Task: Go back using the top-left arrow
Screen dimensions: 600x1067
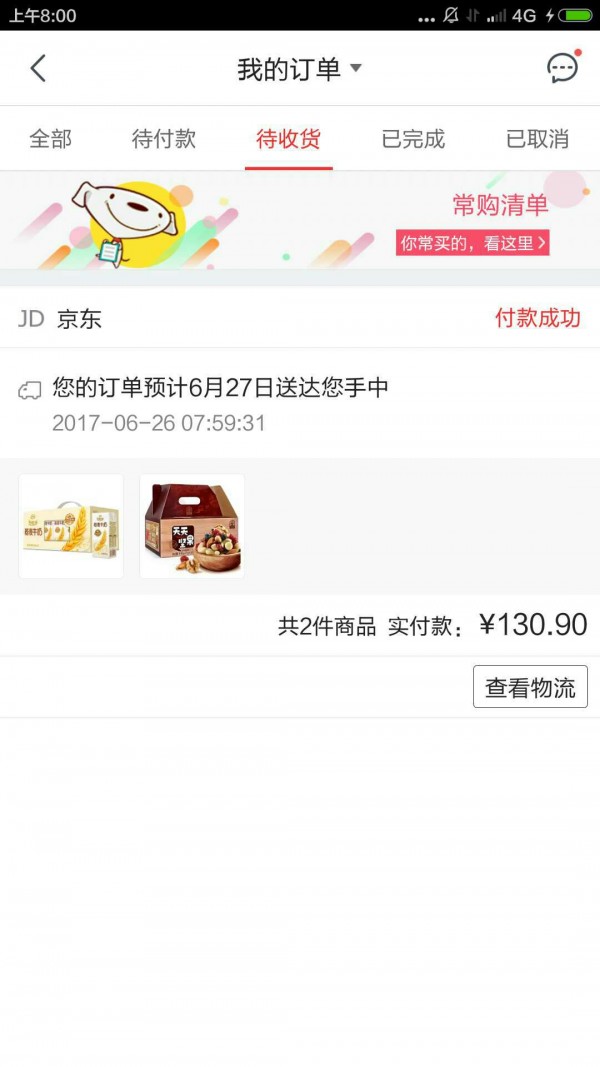Action: 38,68
